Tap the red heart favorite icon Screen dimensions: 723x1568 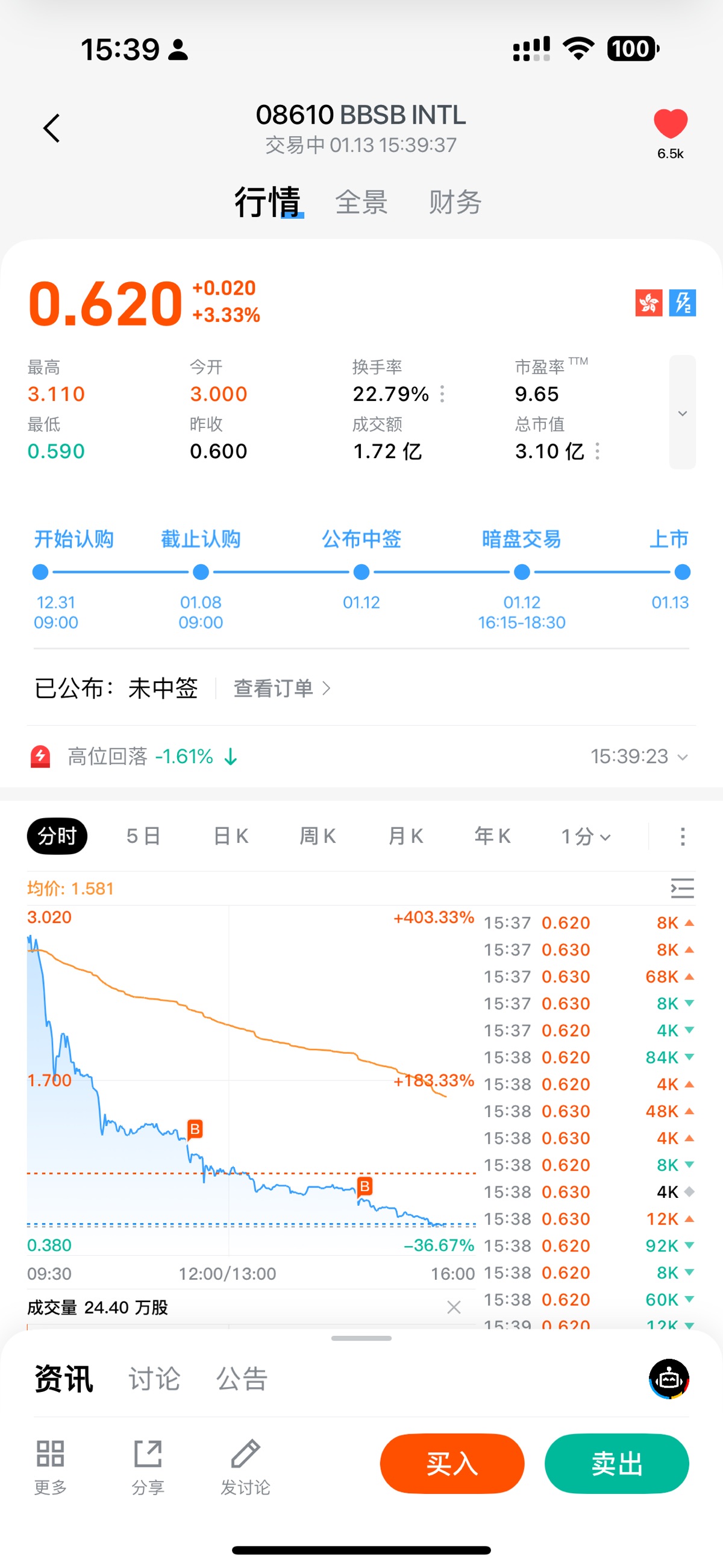click(670, 124)
